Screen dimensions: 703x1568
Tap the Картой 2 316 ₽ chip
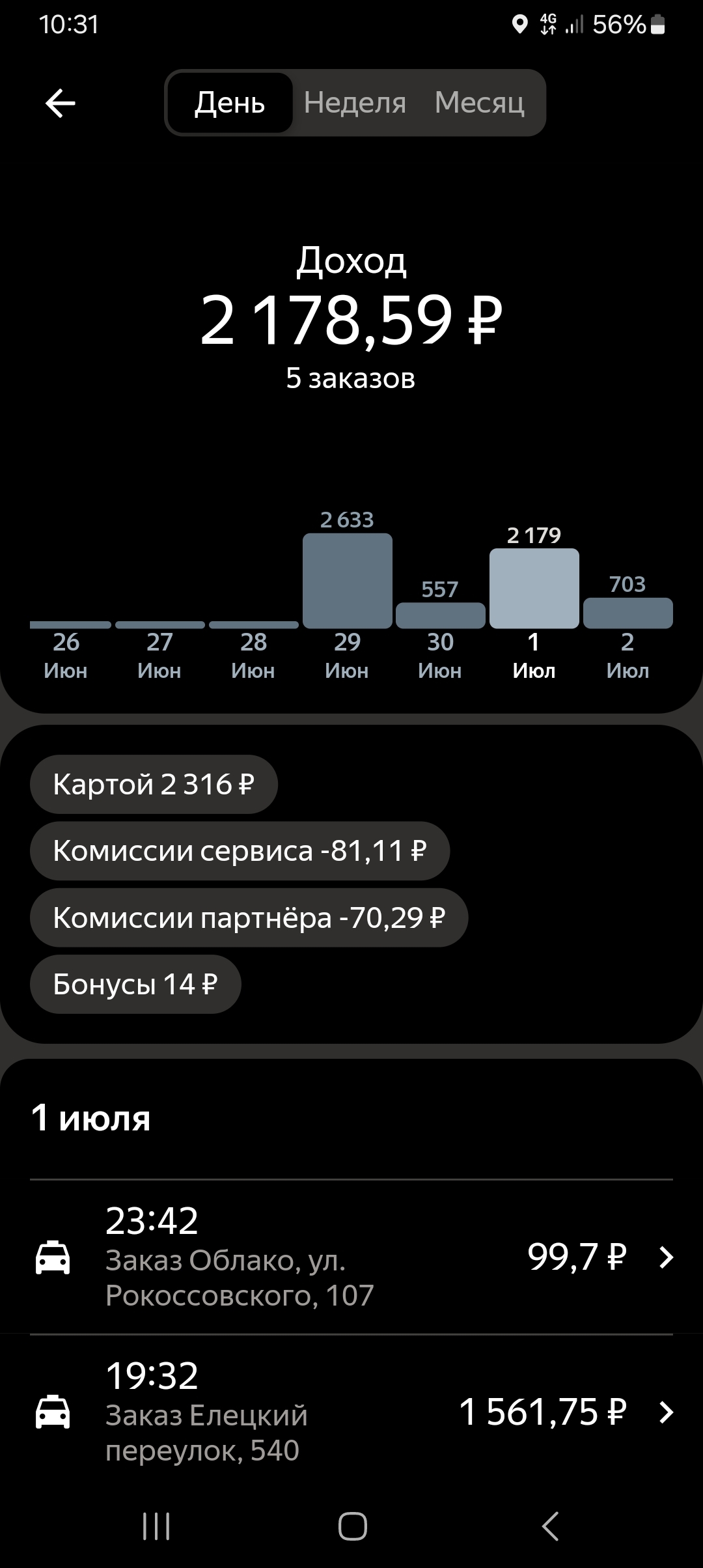(154, 784)
